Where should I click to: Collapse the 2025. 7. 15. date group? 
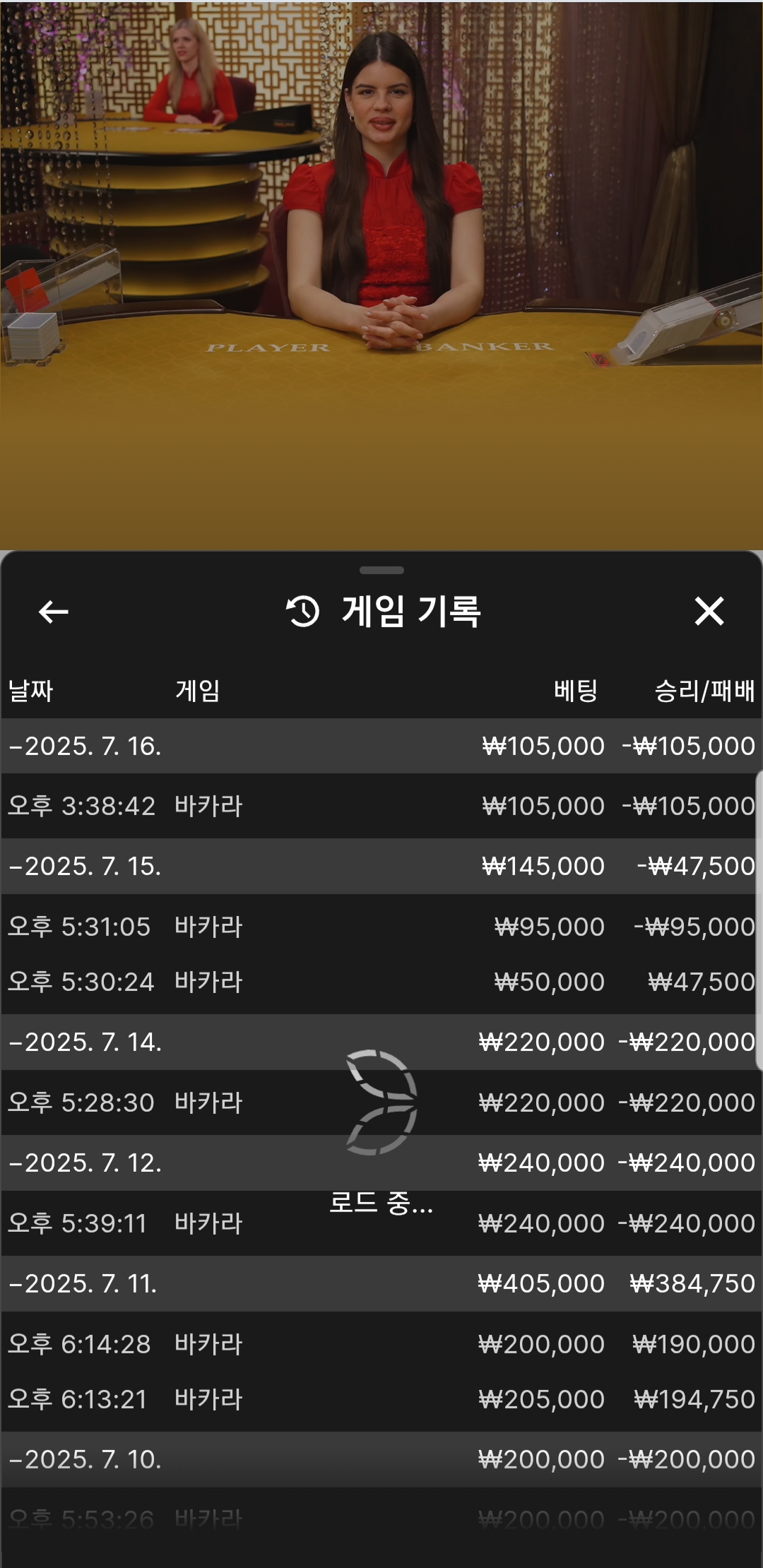[x=381, y=866]
